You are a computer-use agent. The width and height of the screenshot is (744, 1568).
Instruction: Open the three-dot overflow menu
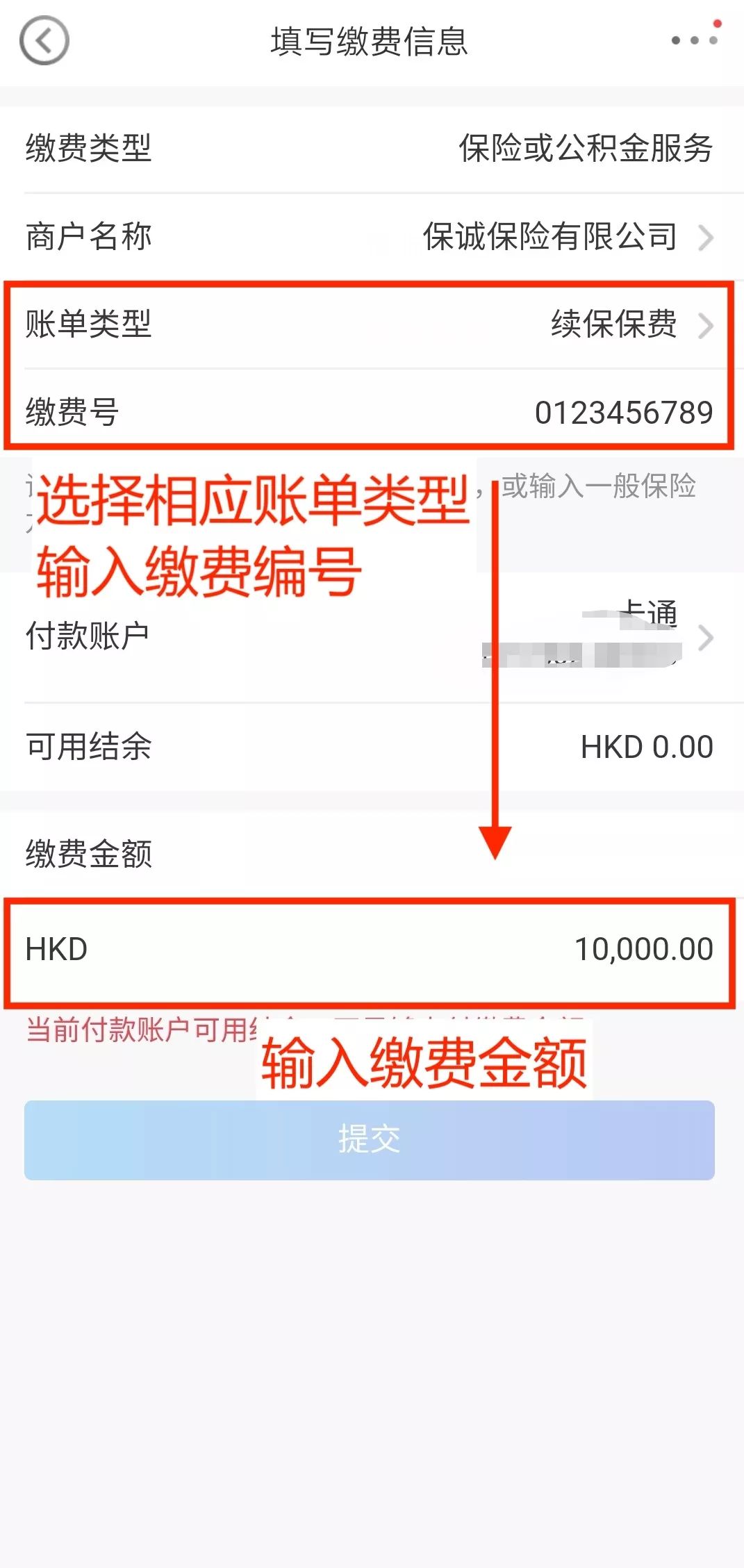[694, 40]
